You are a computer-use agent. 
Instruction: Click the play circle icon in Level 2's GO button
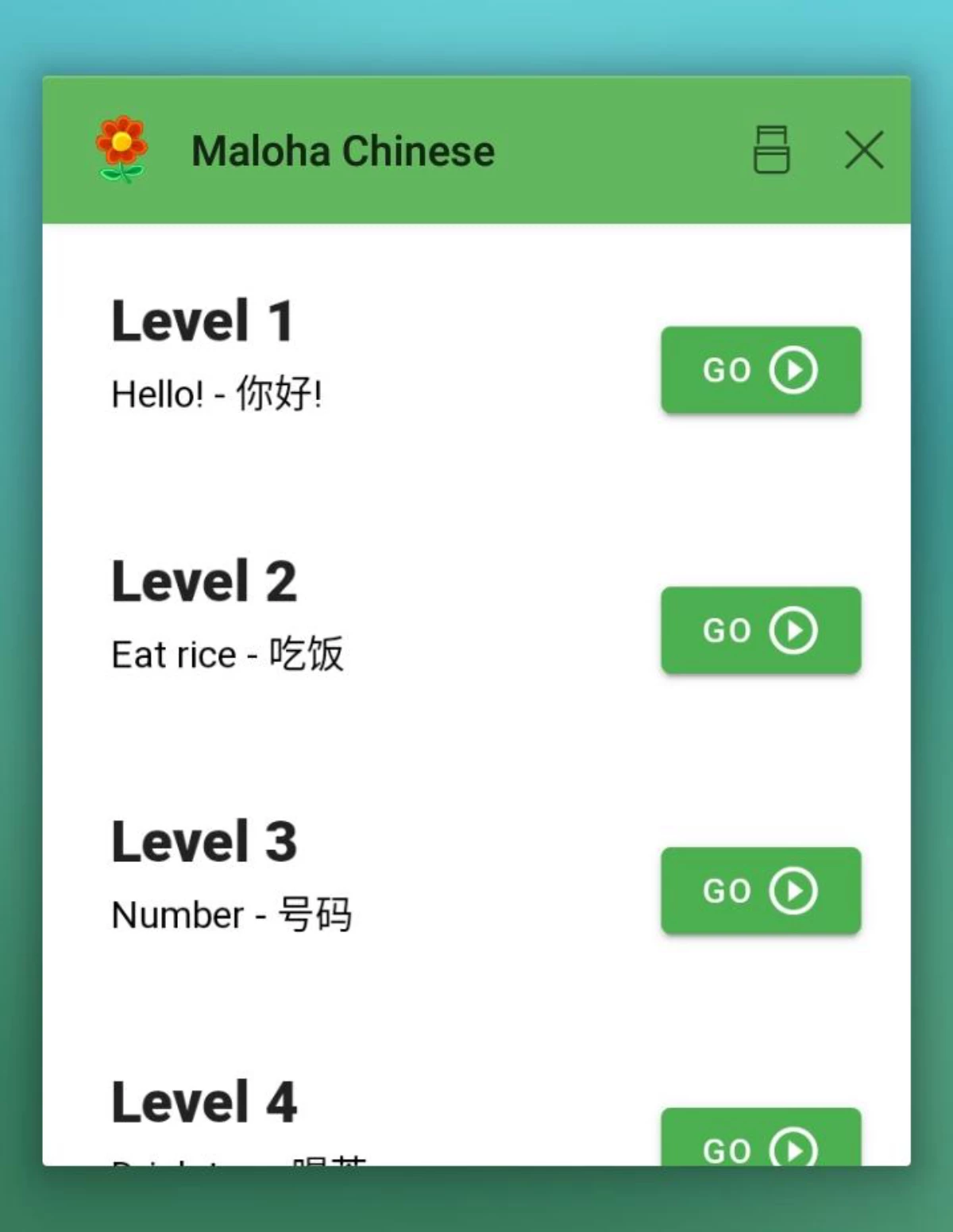pos(792,630)
